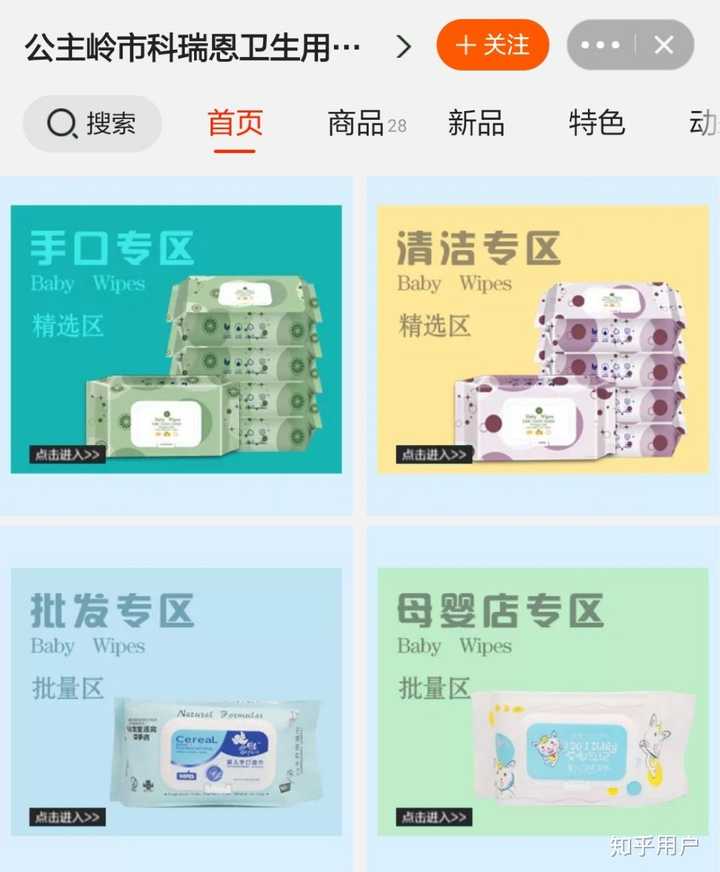Switch to the 特色 tab

(597, 124)
